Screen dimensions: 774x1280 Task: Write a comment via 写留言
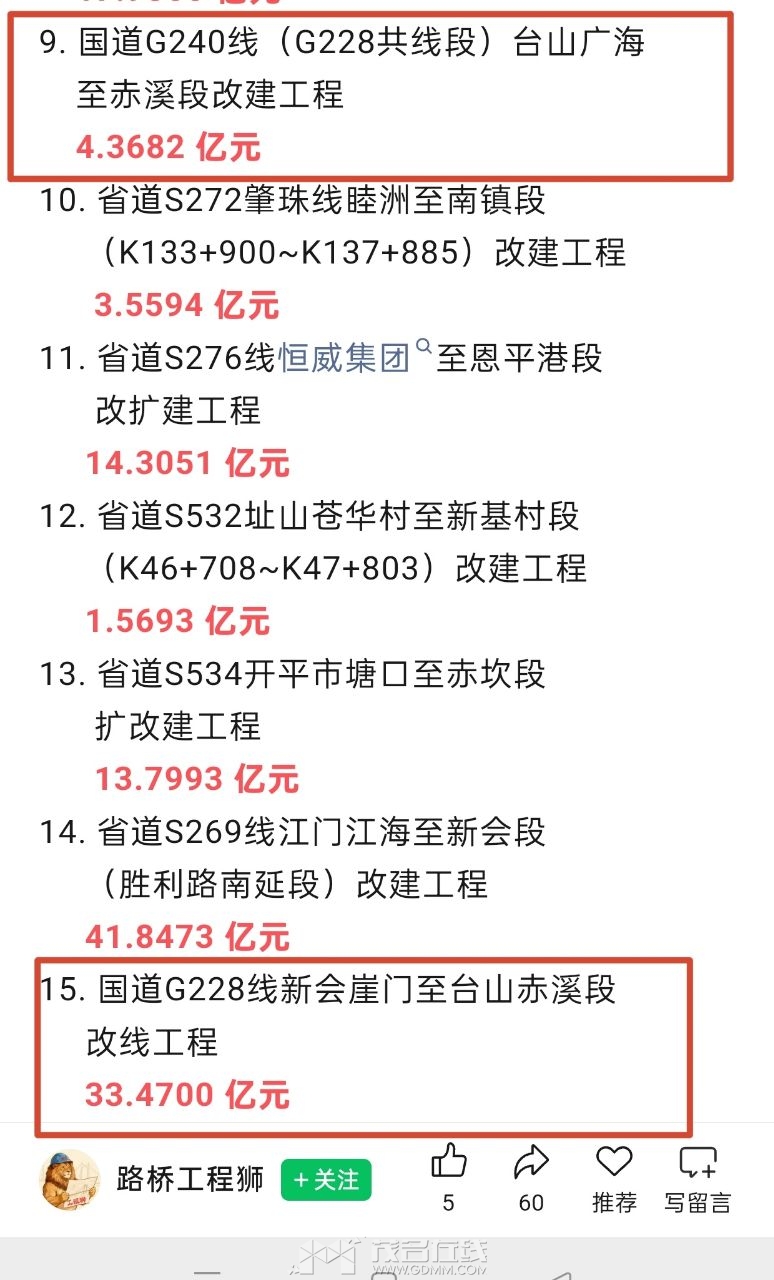(697, 1163)
